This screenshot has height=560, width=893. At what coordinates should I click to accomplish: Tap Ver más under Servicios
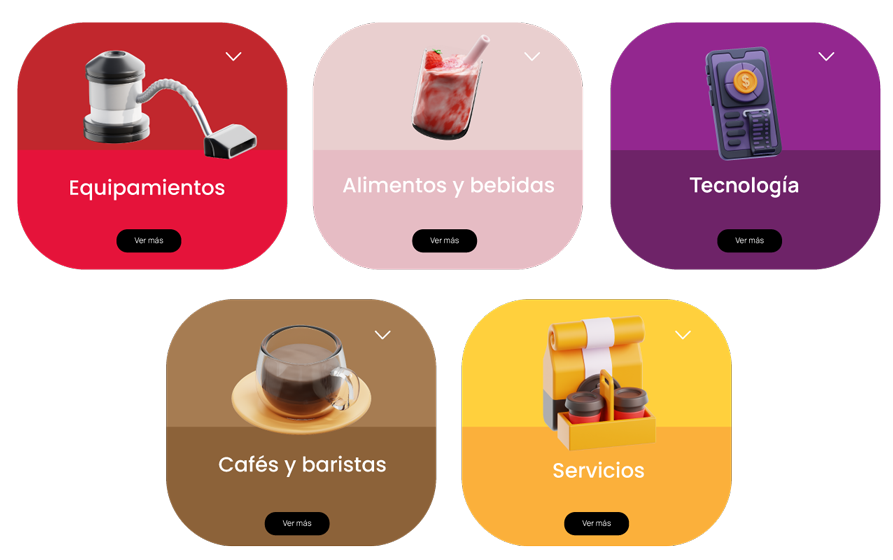pos(596,523)
